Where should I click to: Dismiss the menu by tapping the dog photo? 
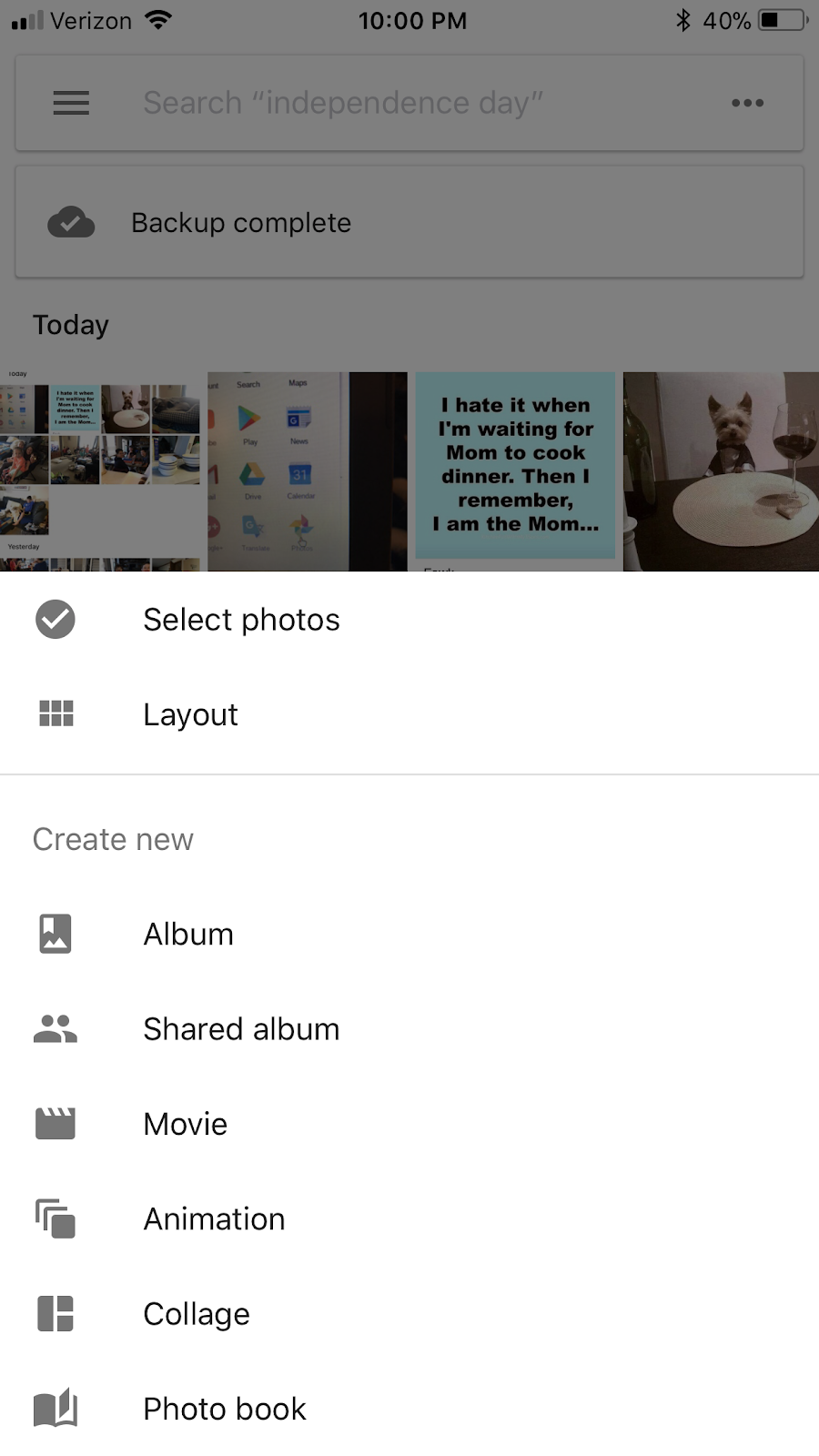click(721, 471)
